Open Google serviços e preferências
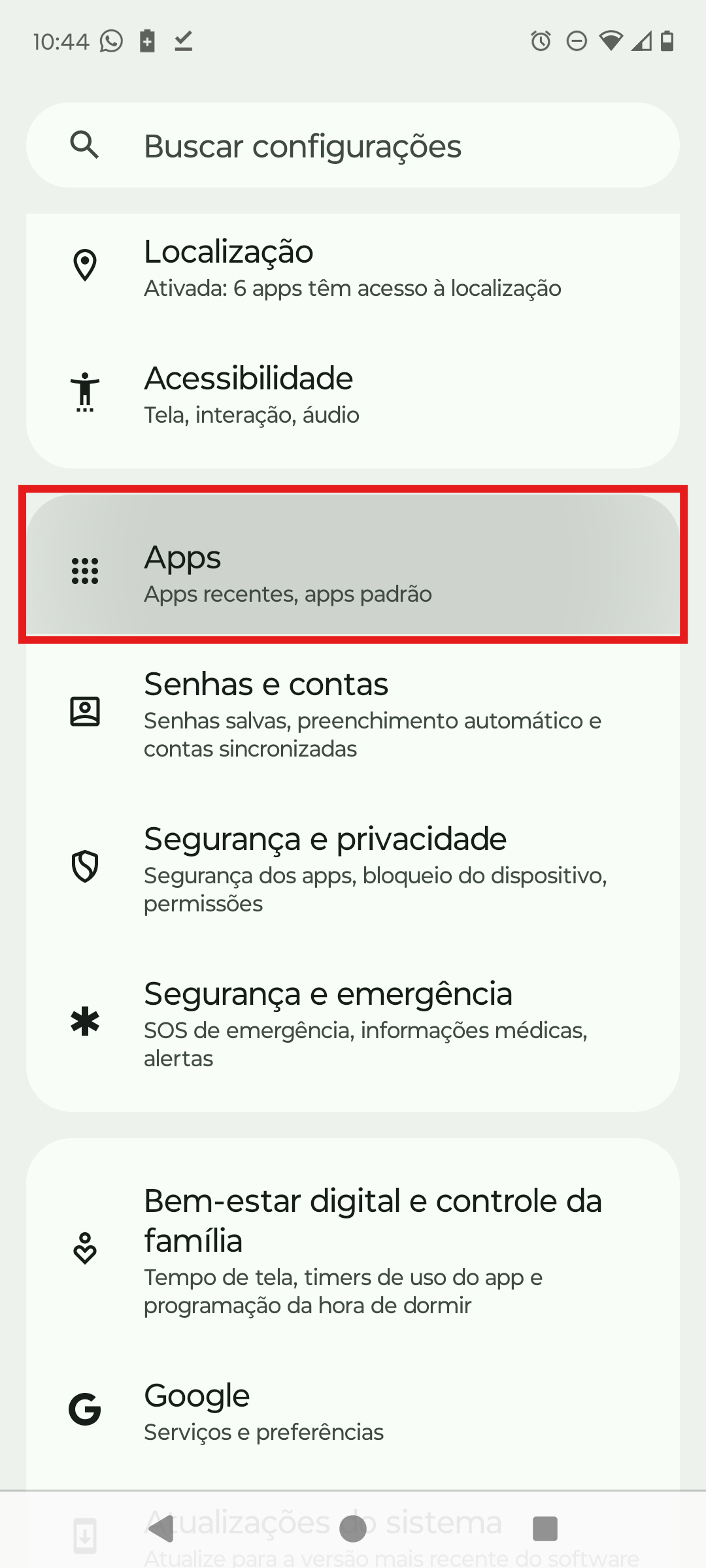The height and width of the screenshot is (1568, 706). [x=353, y=1411]
